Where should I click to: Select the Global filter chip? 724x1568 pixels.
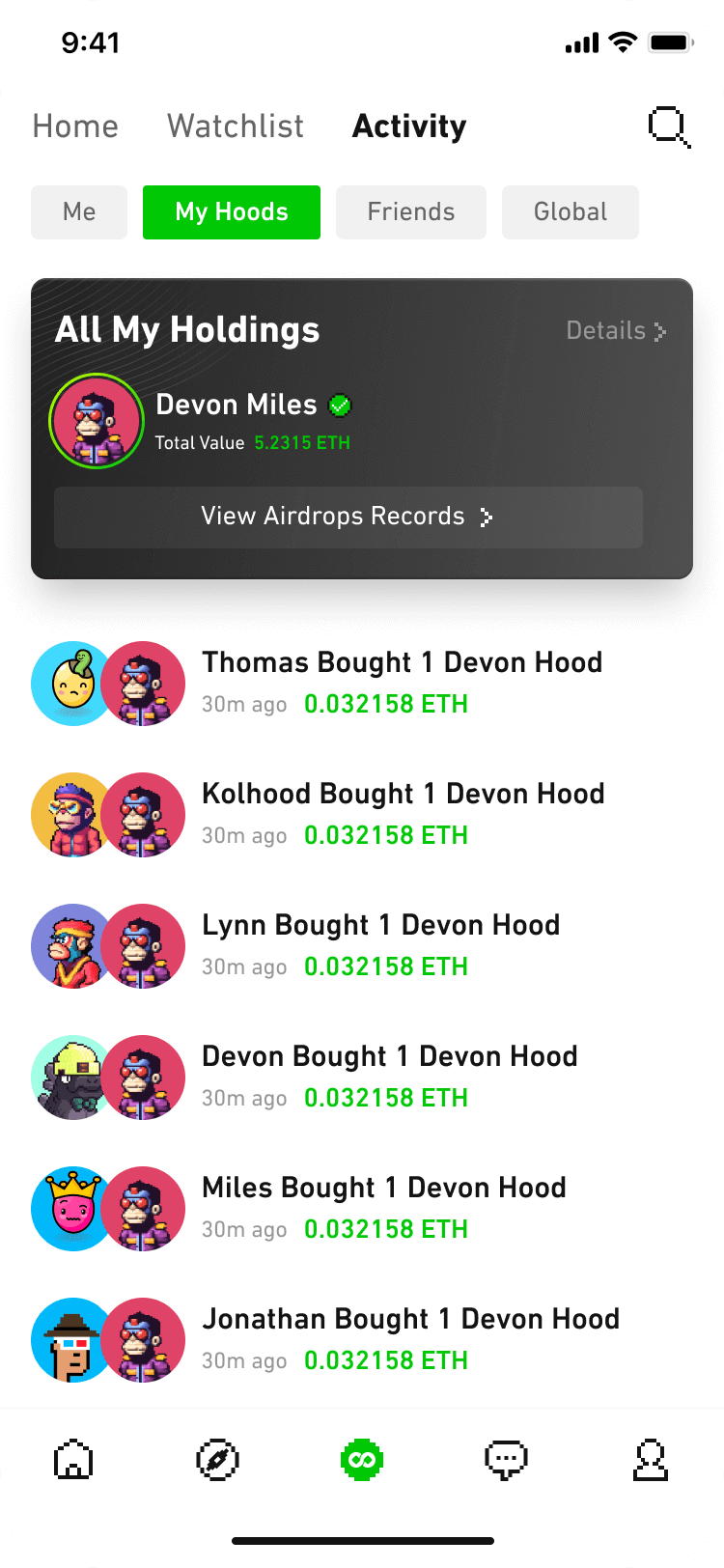click(570, 212)
